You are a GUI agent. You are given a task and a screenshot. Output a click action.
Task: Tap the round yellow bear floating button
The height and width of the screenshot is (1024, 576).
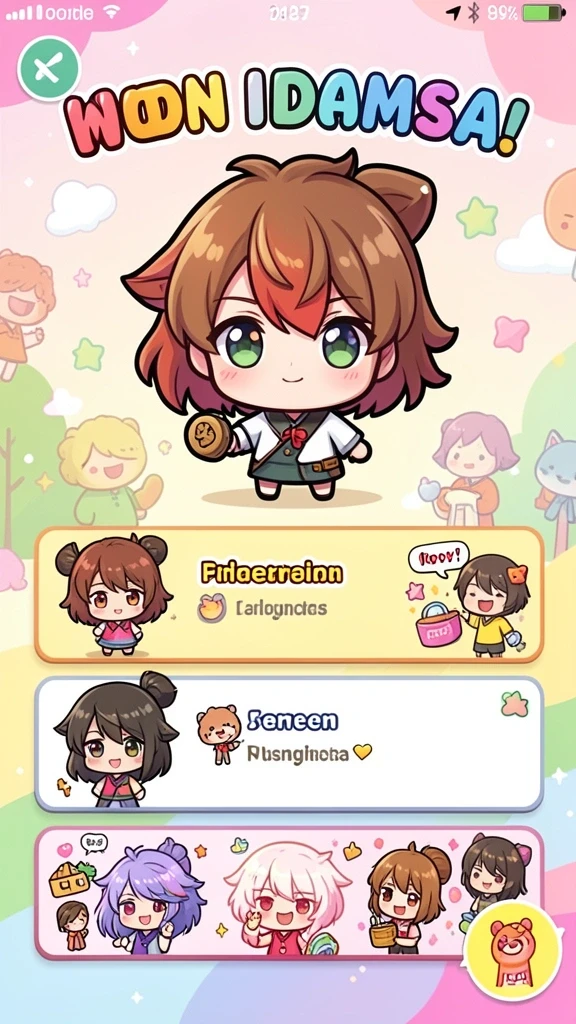[514, 950]
